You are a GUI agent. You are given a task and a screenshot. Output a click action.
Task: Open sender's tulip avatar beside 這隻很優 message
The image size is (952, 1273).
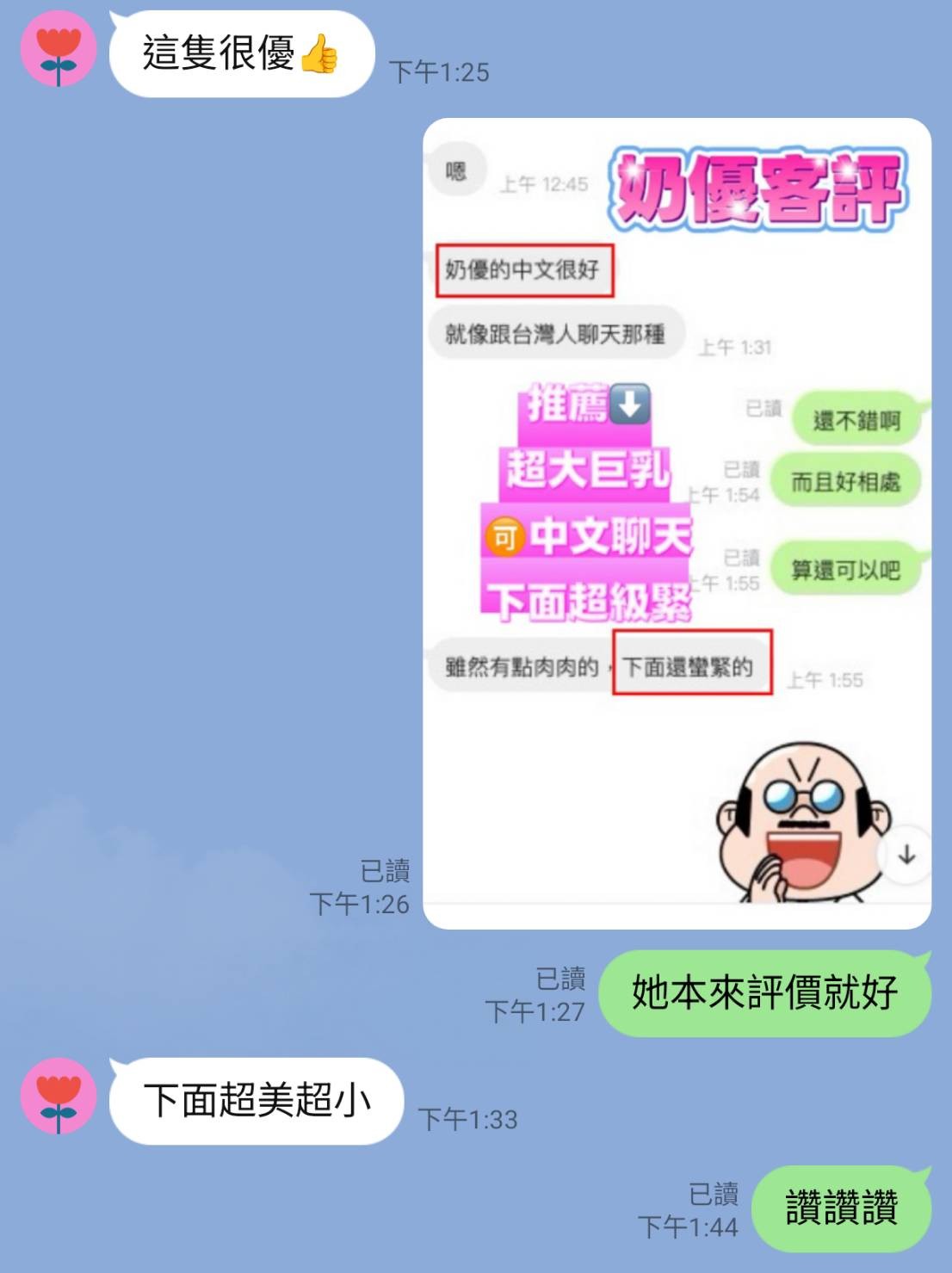coord(59,49)
